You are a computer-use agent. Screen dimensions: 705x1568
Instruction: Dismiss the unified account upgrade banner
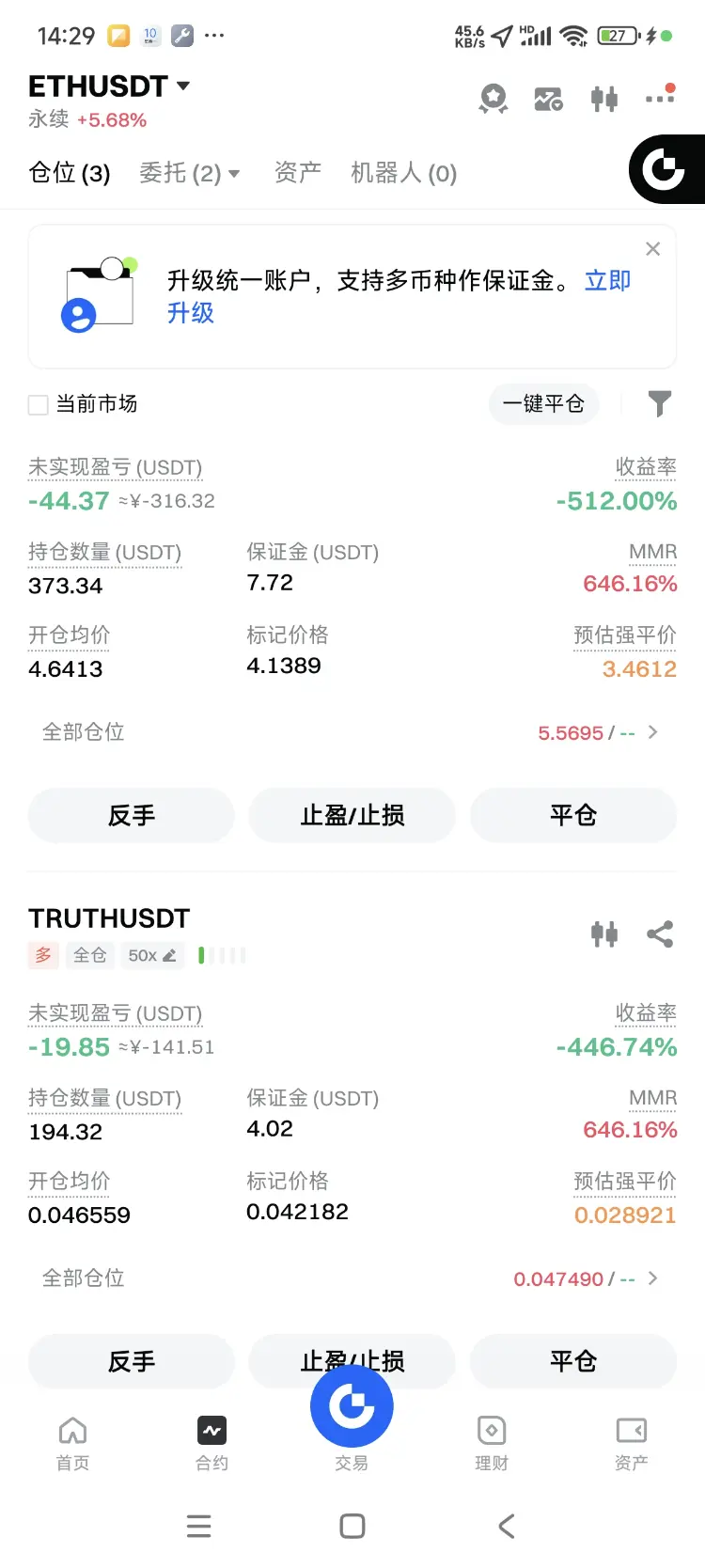(x=653, y=249)
